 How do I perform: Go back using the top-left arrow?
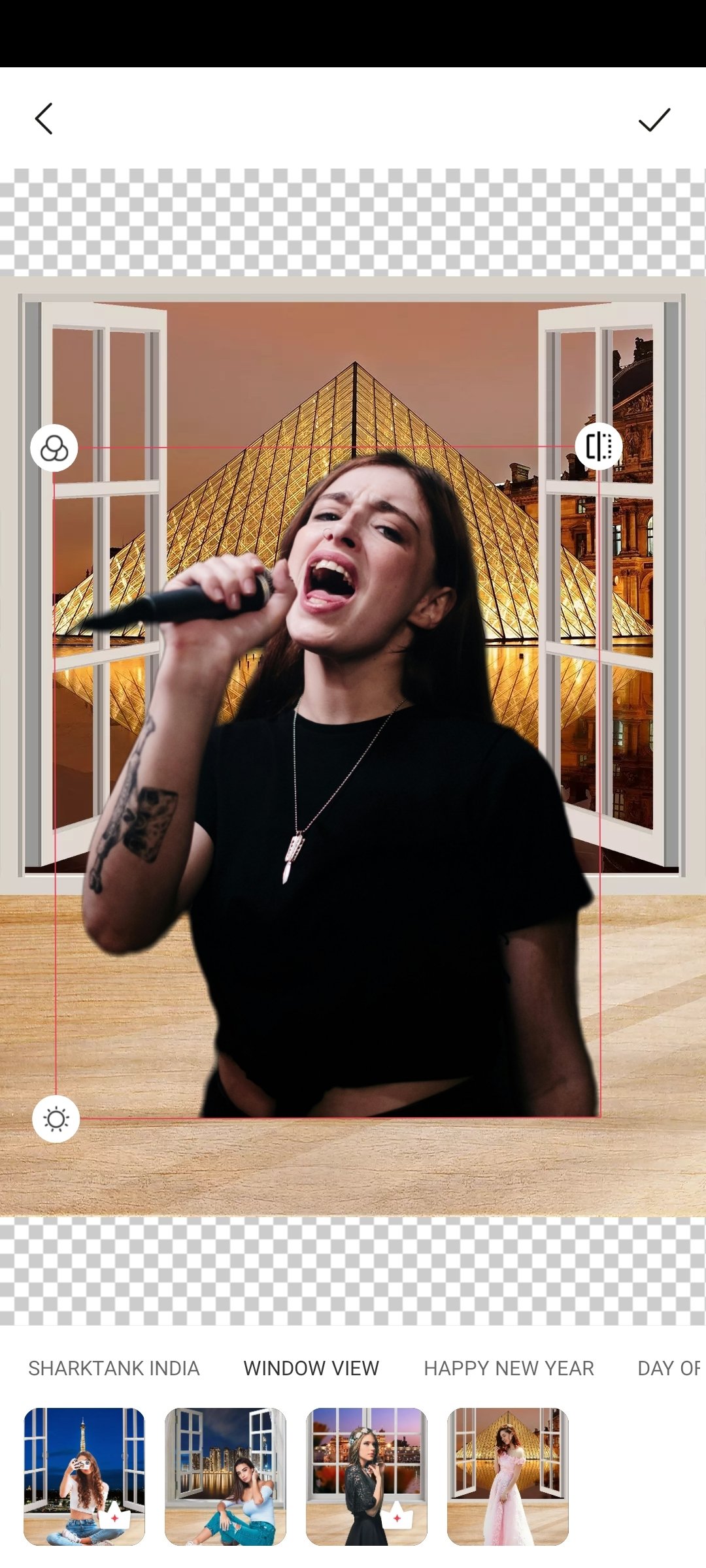point(44,119)
